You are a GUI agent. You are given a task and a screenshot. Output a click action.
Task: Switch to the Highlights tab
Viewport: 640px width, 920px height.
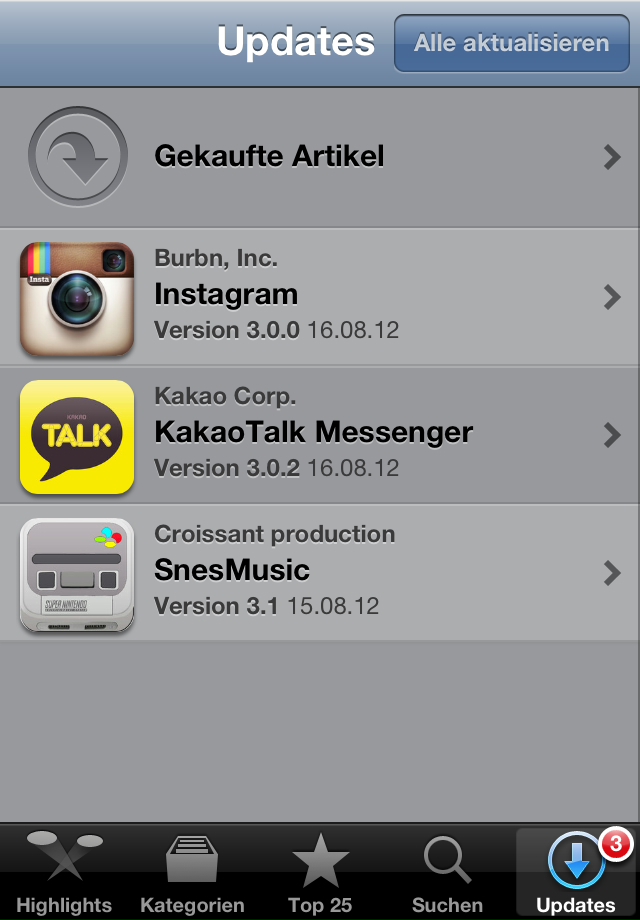(x=64, y=872)
